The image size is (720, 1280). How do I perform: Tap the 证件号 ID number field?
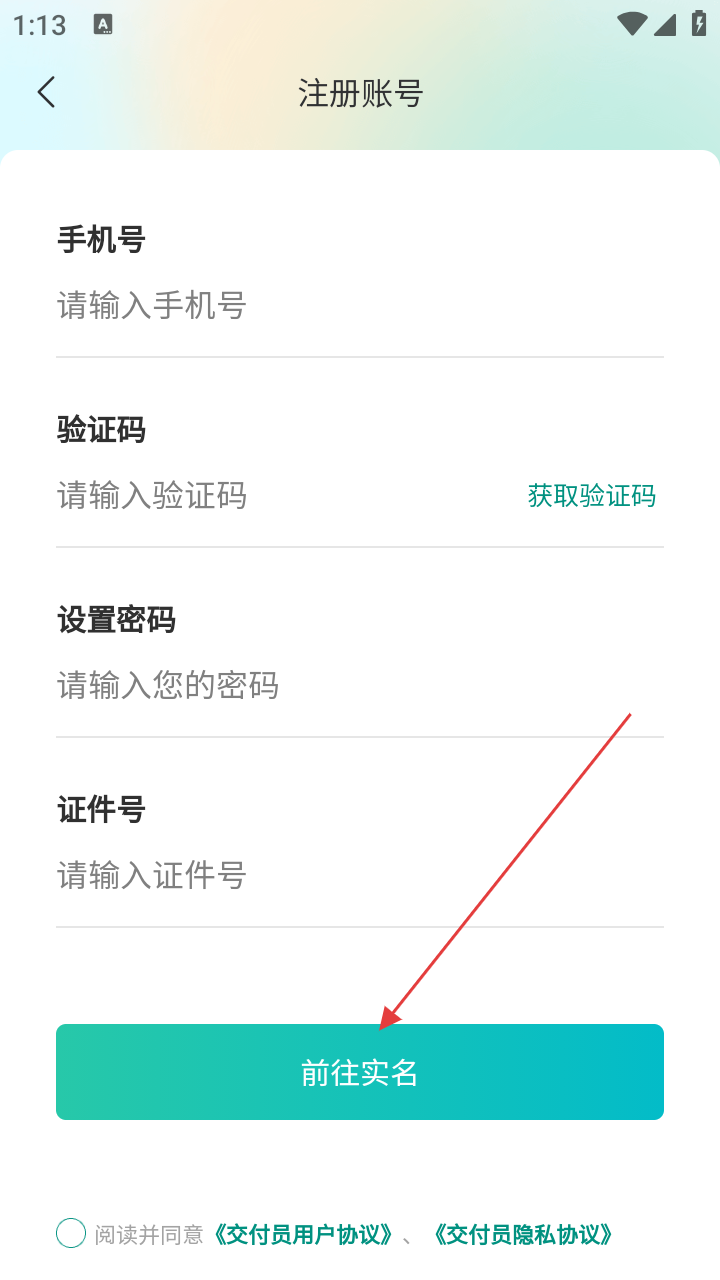tap(360, 876)
